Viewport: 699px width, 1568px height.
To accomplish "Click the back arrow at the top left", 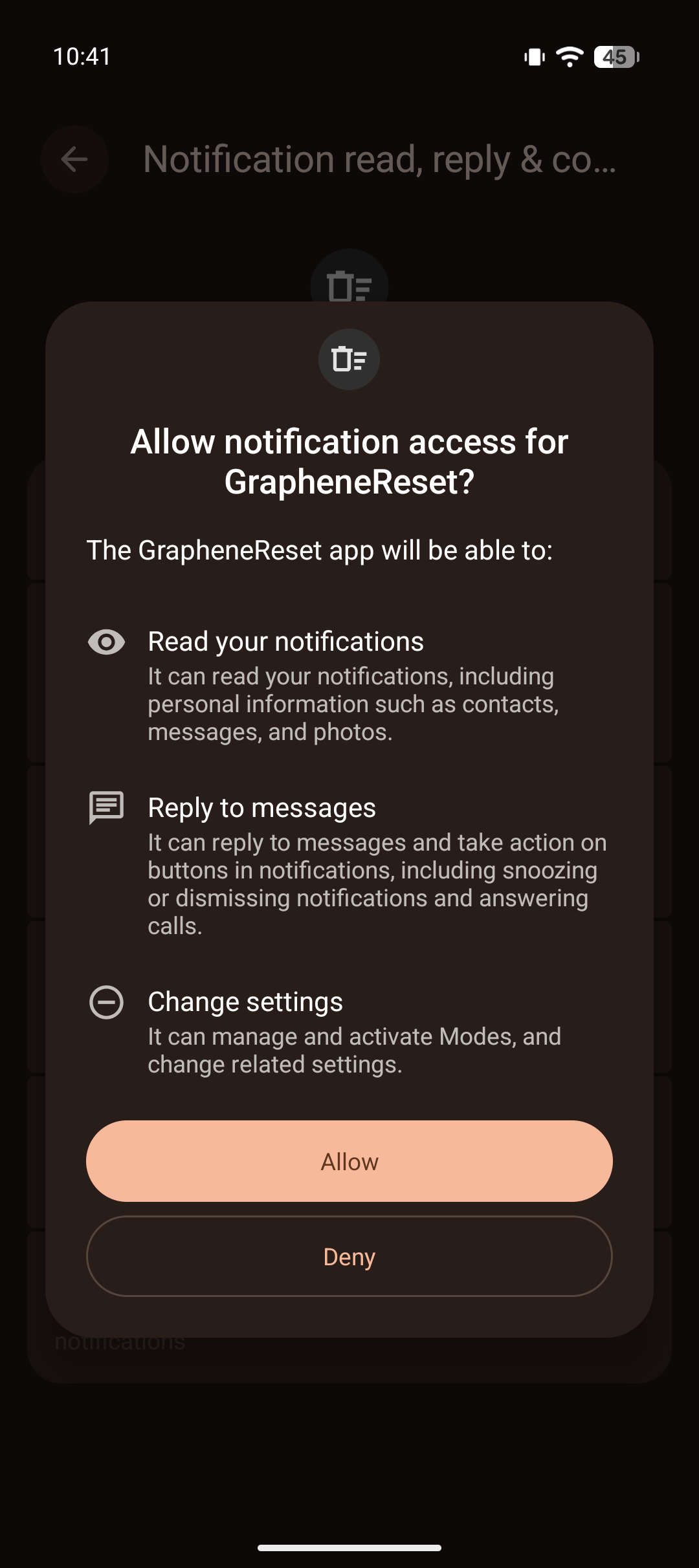I will click(74, 158).
